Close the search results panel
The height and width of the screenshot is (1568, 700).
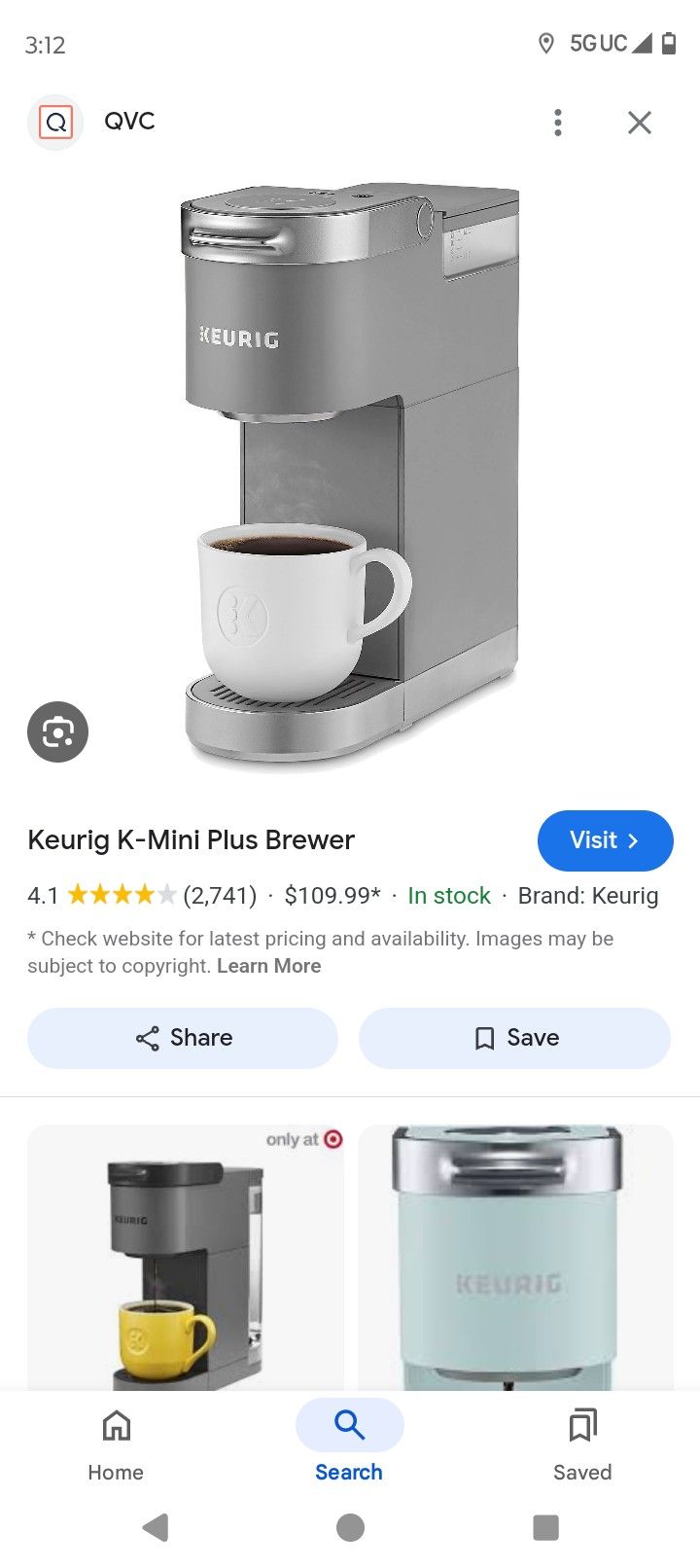[x=639, y=123]
